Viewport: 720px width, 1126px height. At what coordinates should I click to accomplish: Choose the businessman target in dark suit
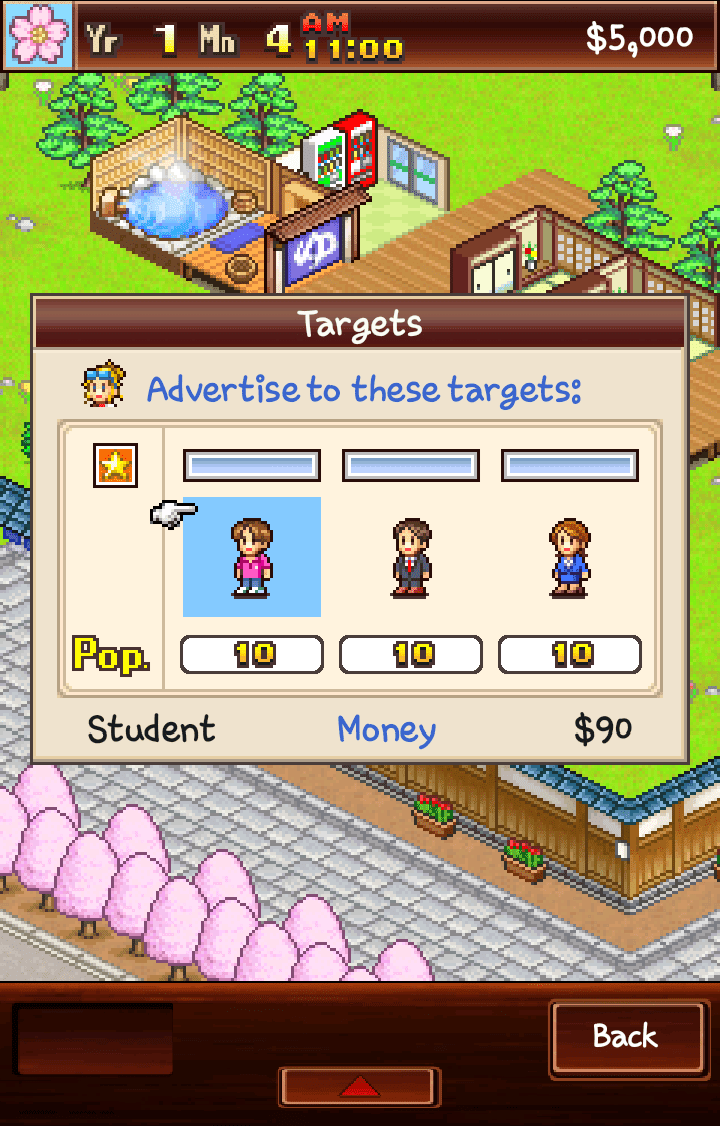(x=411, y=557)
